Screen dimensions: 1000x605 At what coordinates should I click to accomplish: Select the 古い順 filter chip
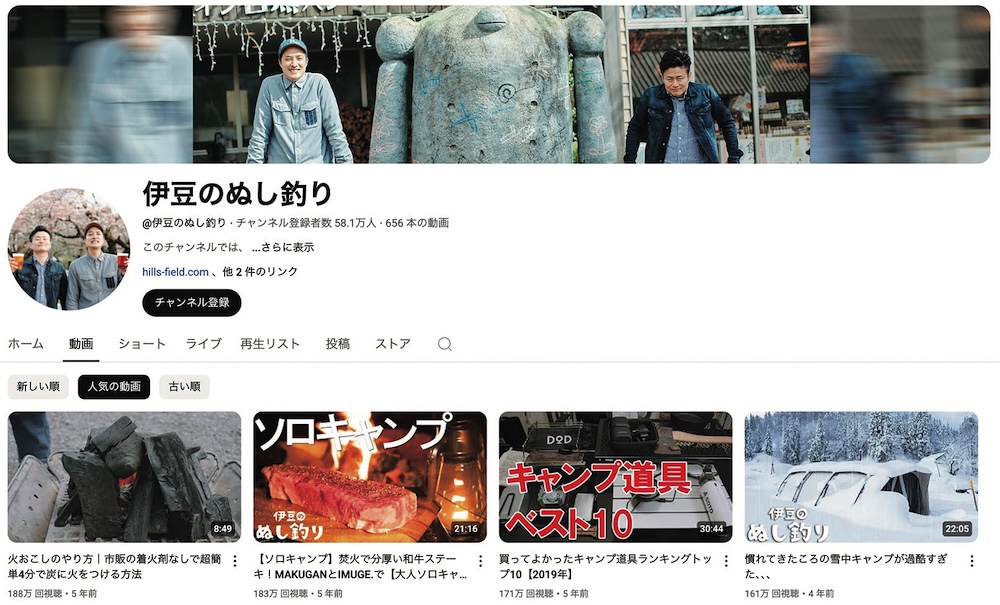point(184,387)
